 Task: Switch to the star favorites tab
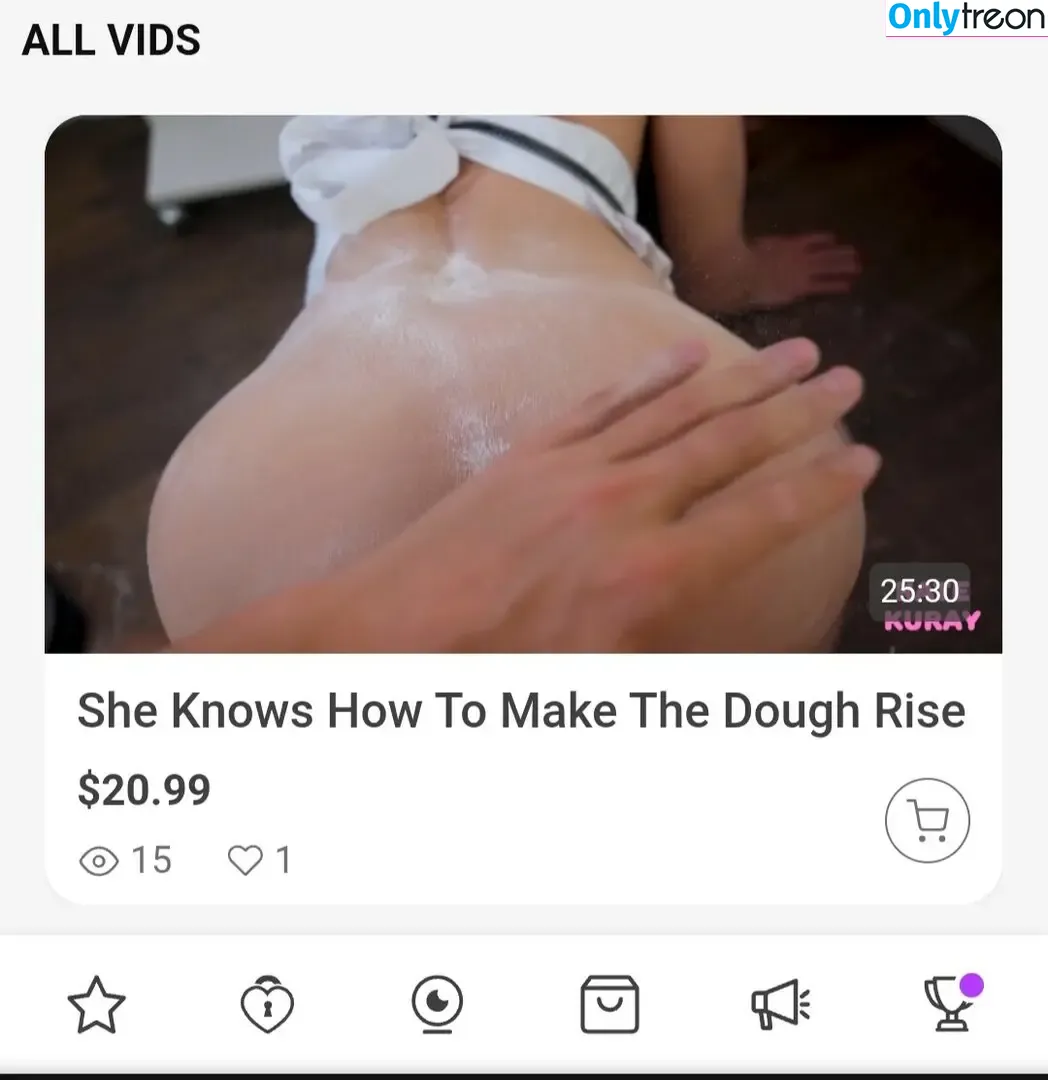97,1005
